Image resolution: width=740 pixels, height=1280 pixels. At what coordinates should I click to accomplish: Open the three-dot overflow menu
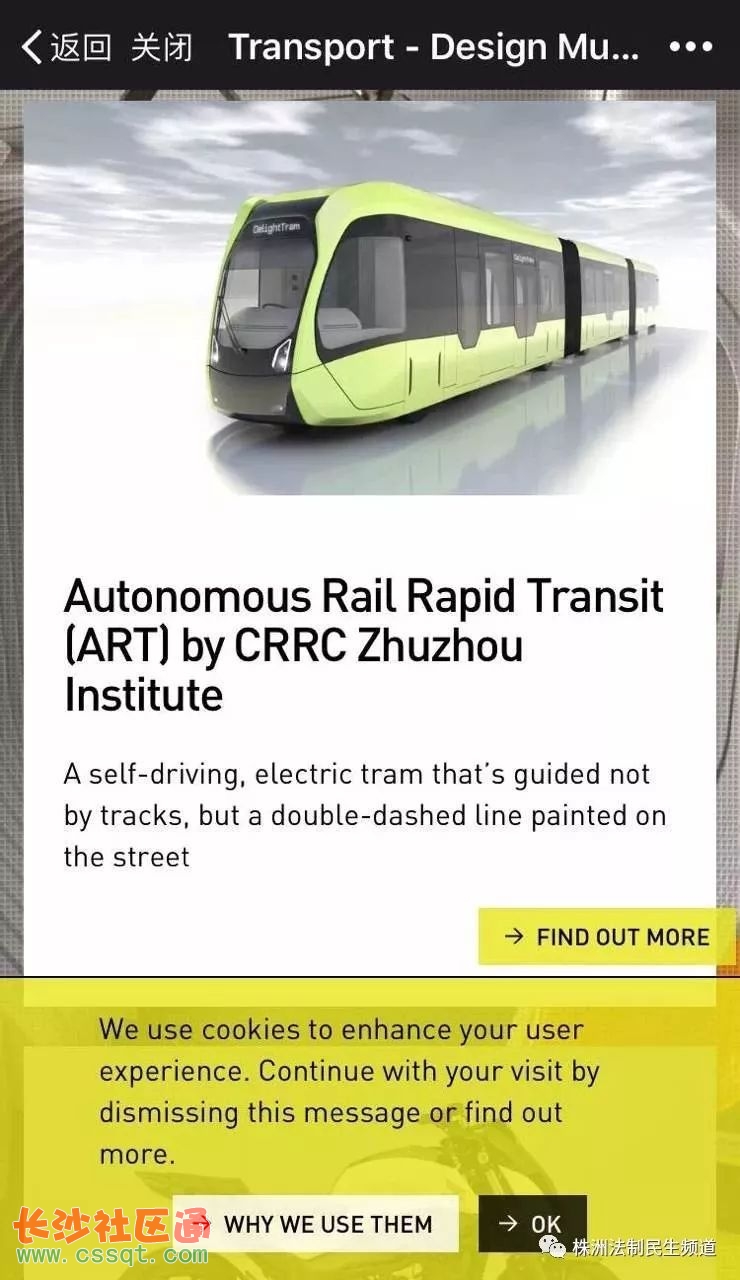pyautogui.click(x=691, y=47)
